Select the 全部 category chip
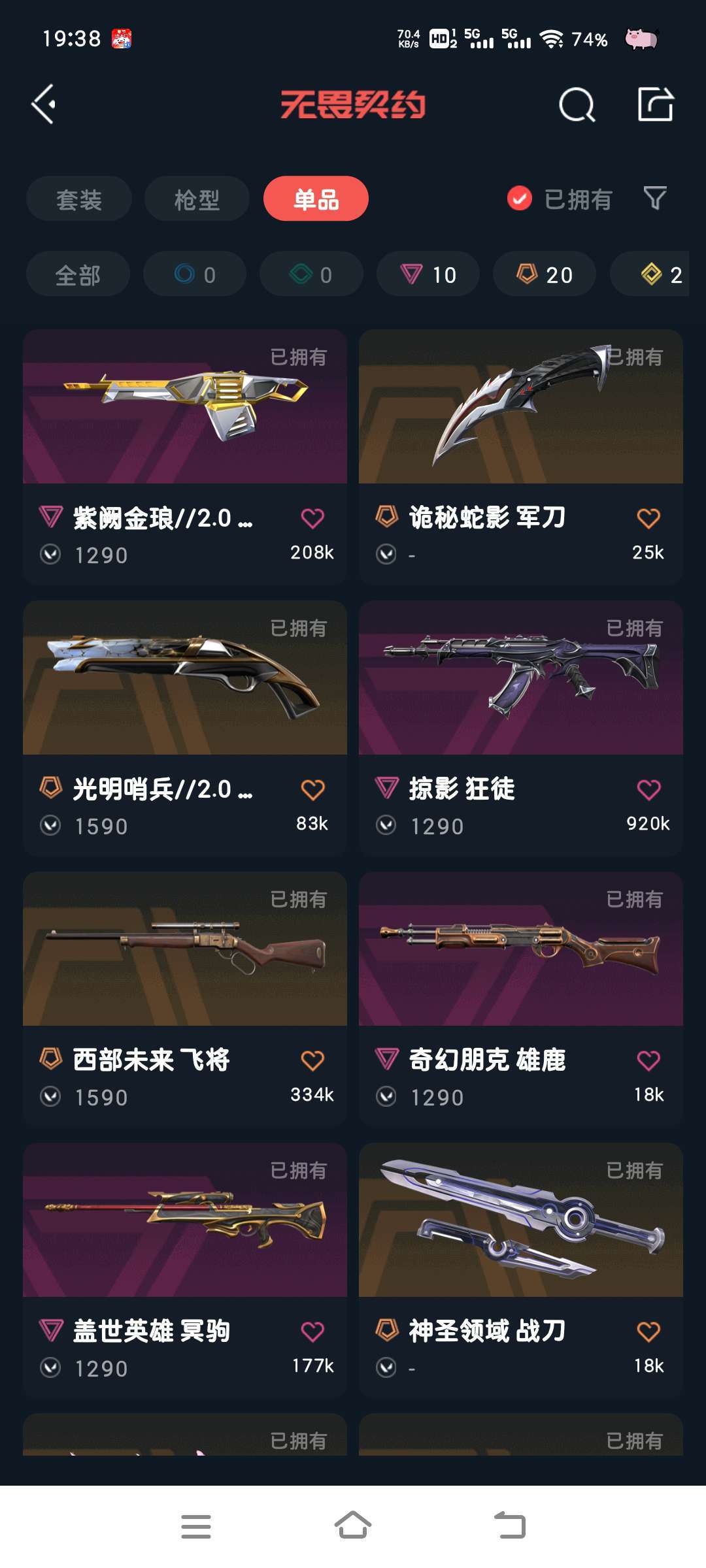 click(x=77, y=274)
